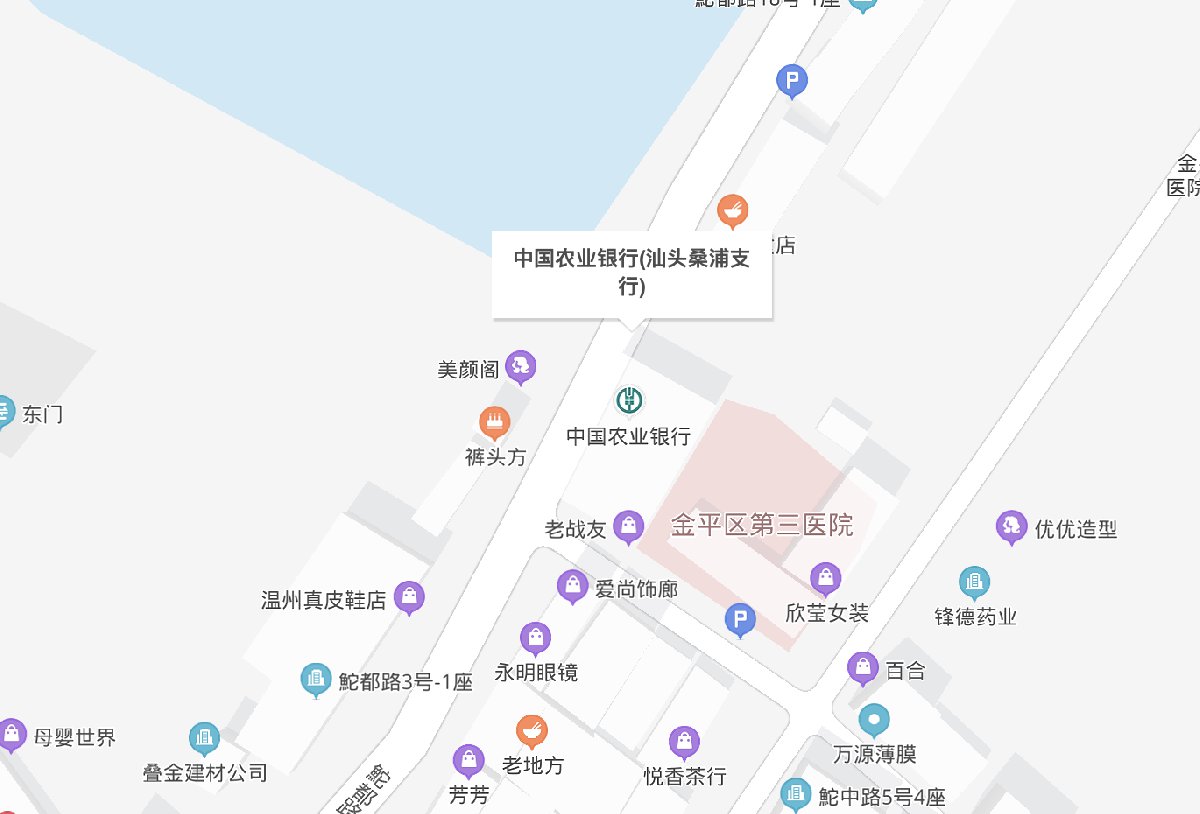Image resolution: width=1200 pixels, height=814 pixels.
Task: Open the 中国农业银行(汕头桑浦支行) info callout
Action: tap(631, 273)
